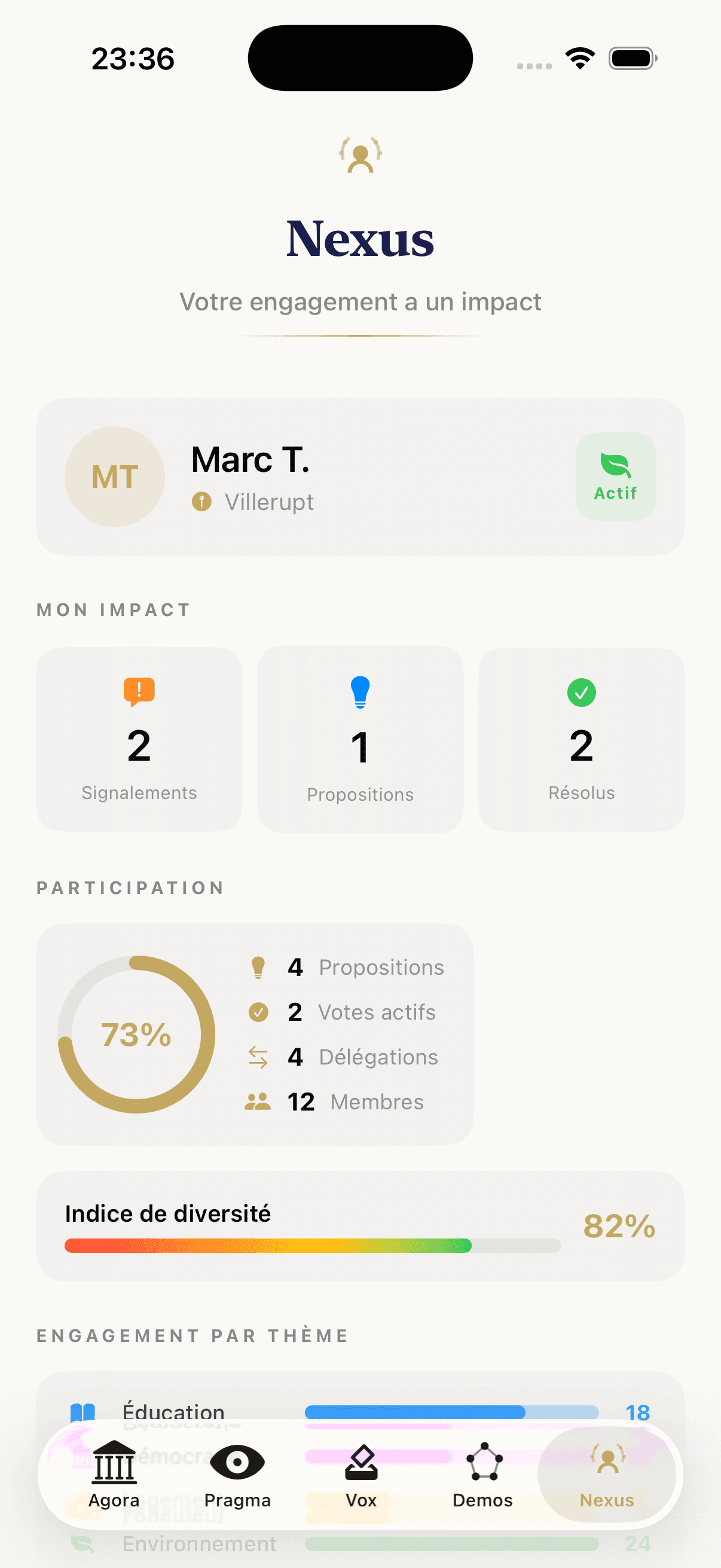The height and width of the screenshot is (1568, 721).
Task: Switch to the Agora tab
Action: [x=114, y=1474]
